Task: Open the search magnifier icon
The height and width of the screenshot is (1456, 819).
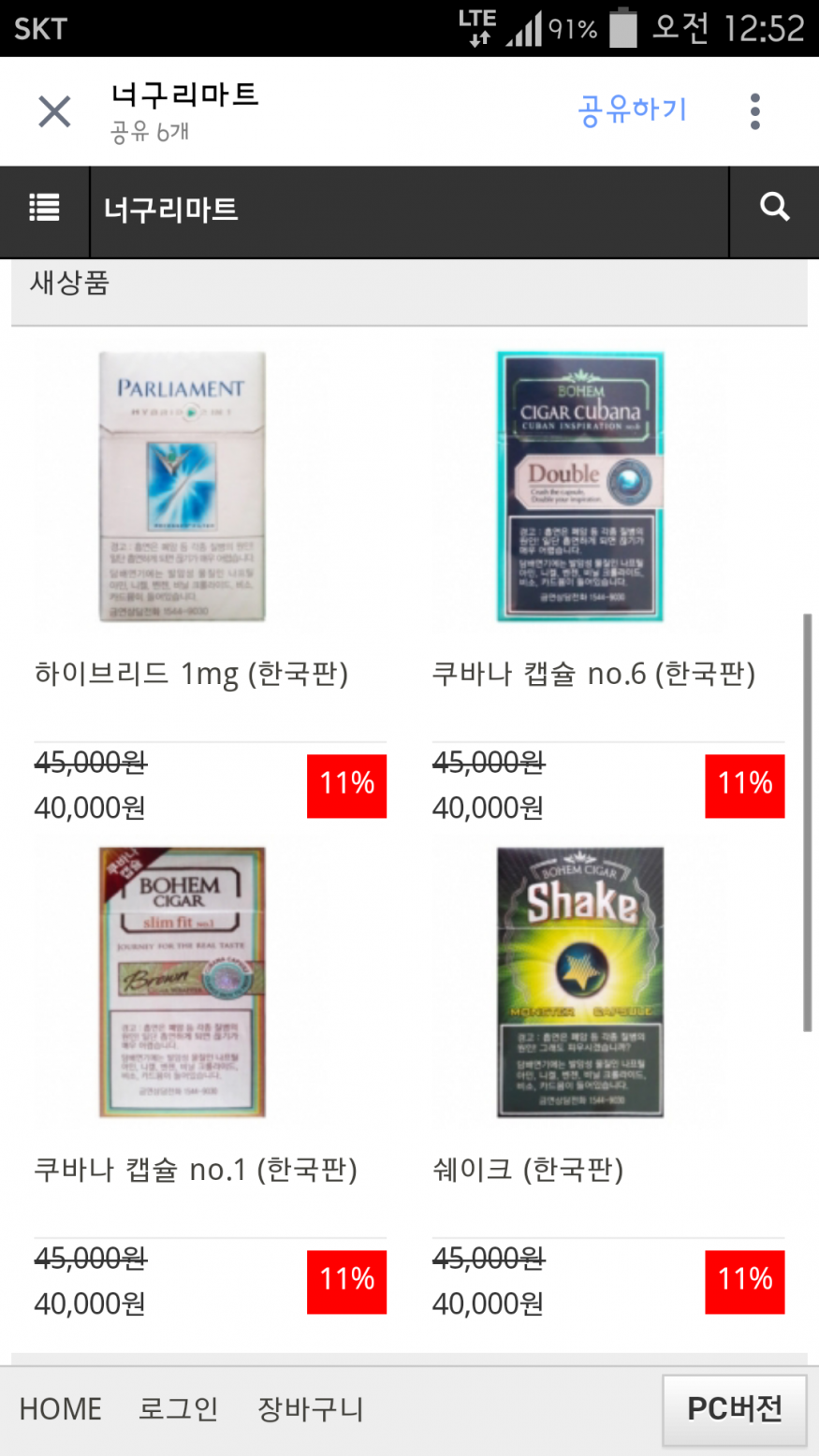Action: click(774, 208)
